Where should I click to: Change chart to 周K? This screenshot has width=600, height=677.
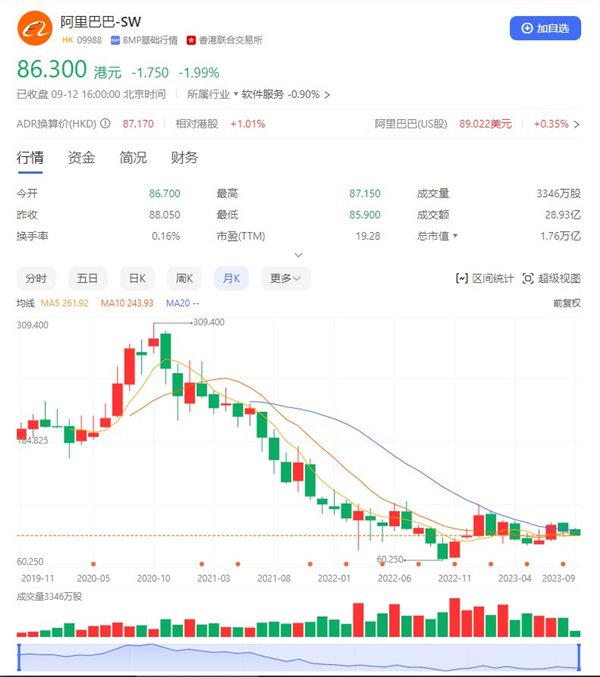[x=184, y=278]
